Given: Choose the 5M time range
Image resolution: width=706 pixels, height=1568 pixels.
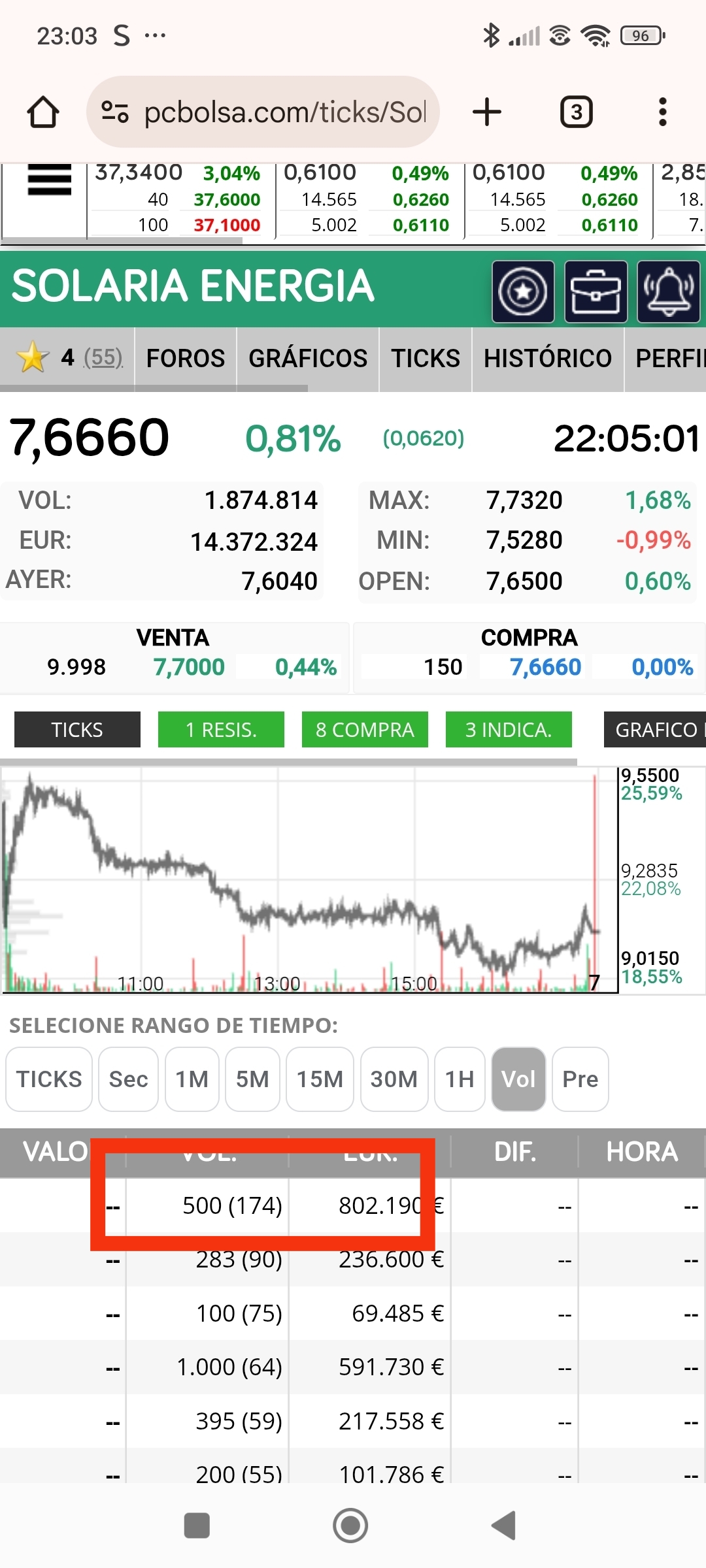Looking at the screenshot, I should pyautogui.click(x=252, y=1079).
